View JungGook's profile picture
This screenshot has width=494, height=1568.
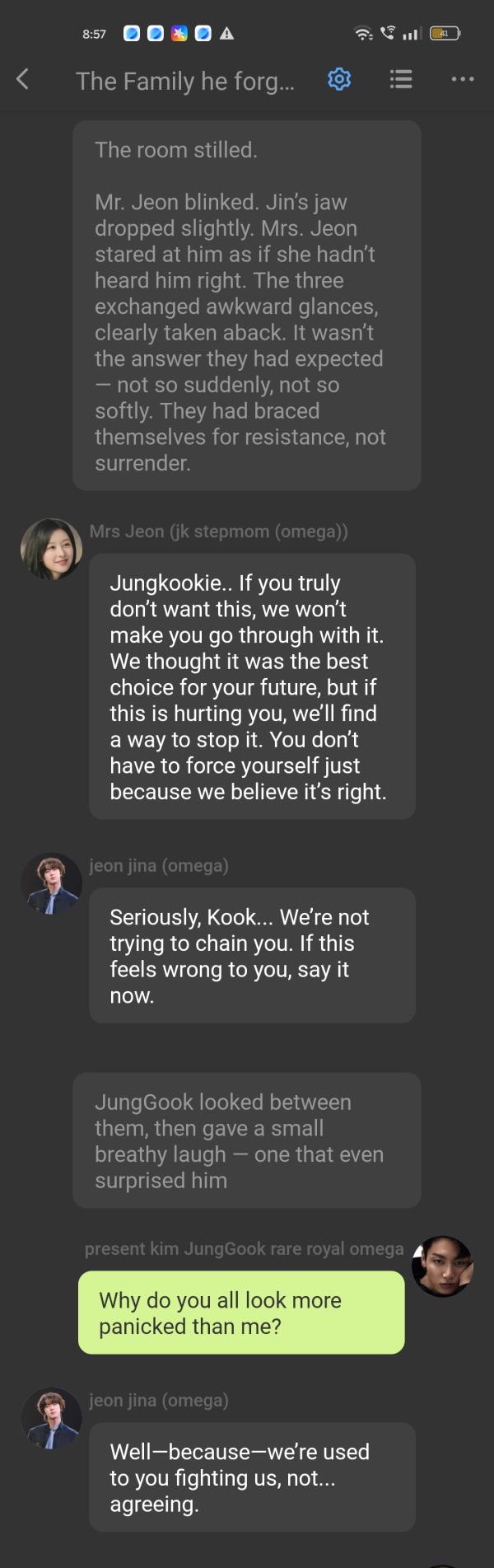442,1266
